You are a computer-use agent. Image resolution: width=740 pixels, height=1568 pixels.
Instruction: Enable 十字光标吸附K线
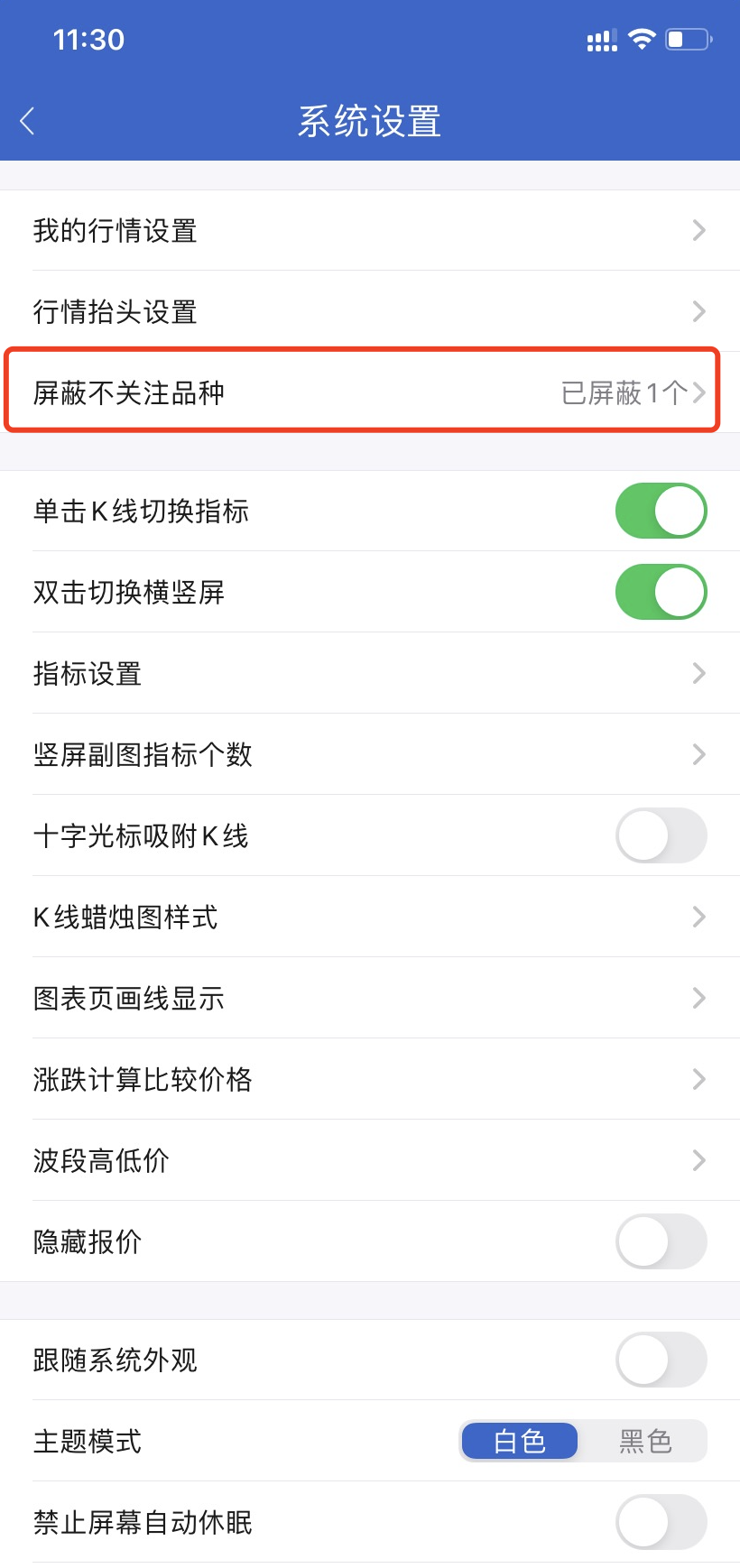[x=661, y=835]
